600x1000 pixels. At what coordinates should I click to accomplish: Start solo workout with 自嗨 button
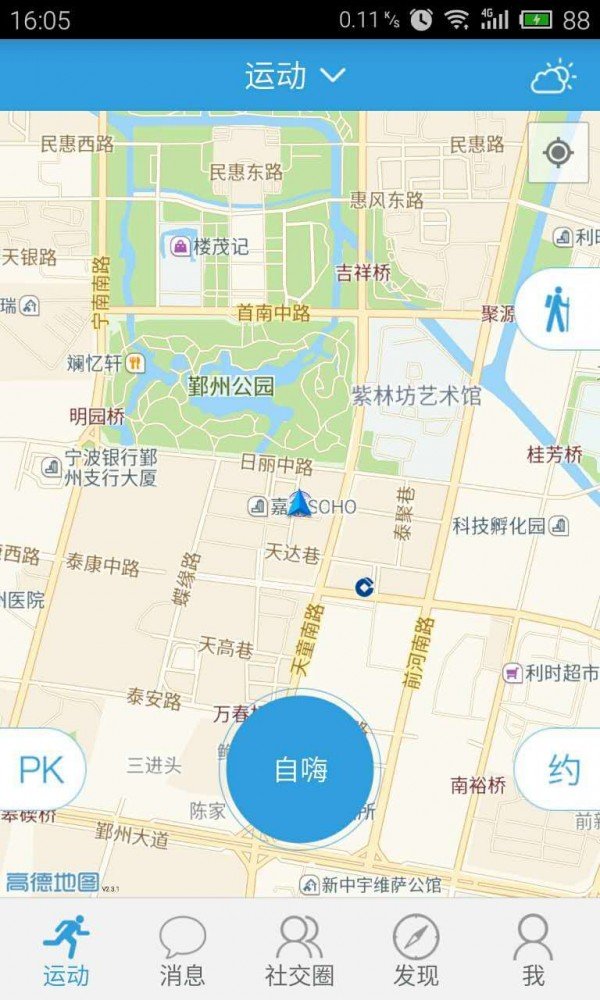(x=300, y=770)
